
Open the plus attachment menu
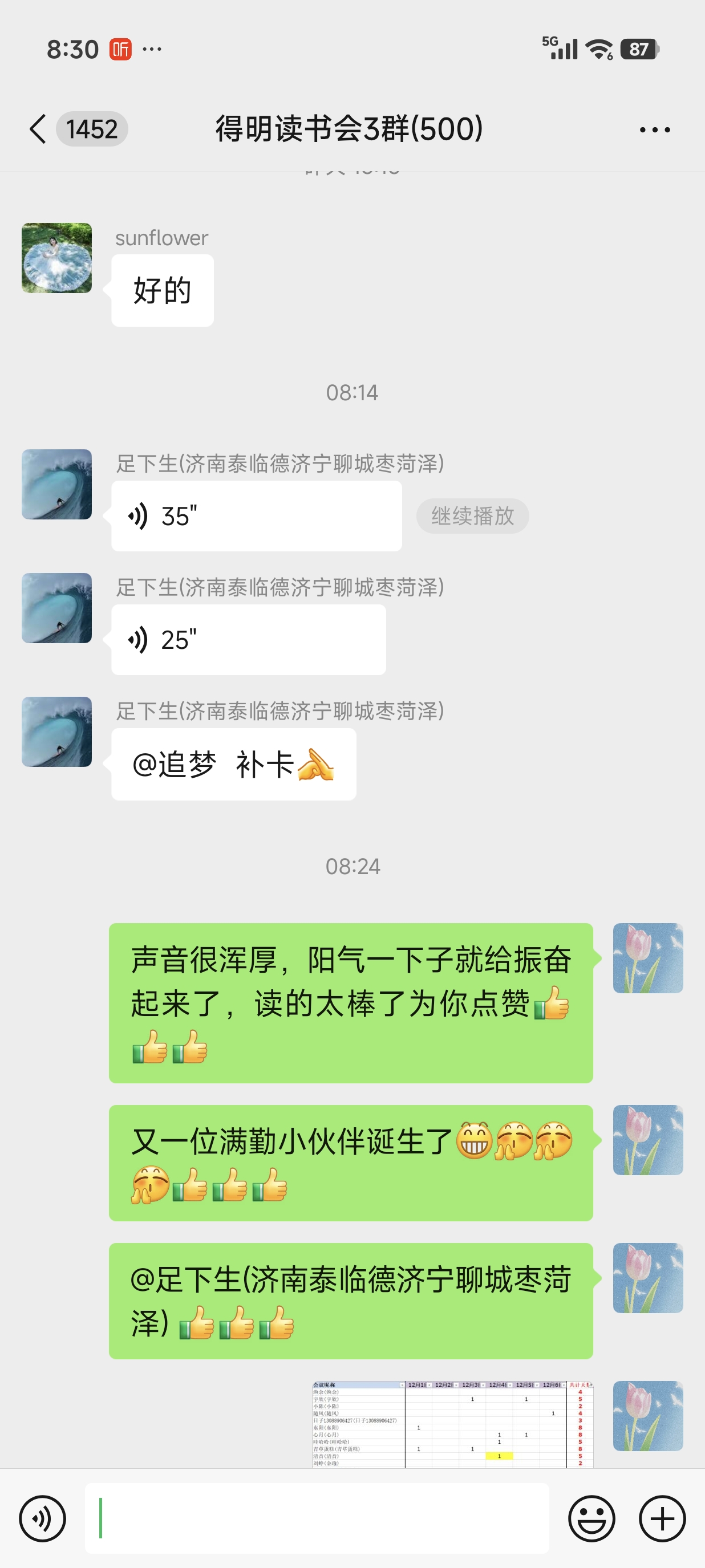coord(662,1518)
